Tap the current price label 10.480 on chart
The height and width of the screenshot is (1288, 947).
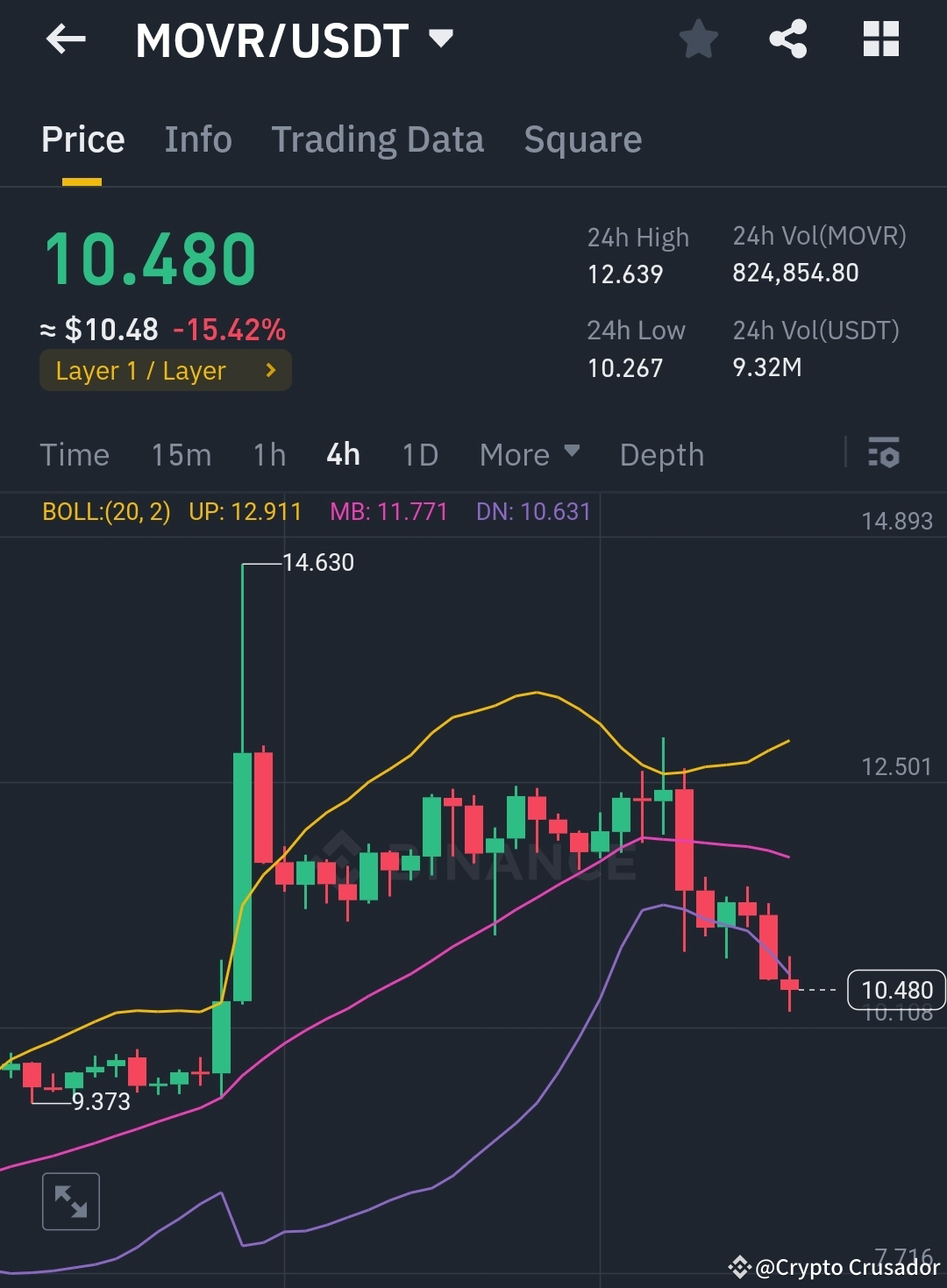[894, 990]
